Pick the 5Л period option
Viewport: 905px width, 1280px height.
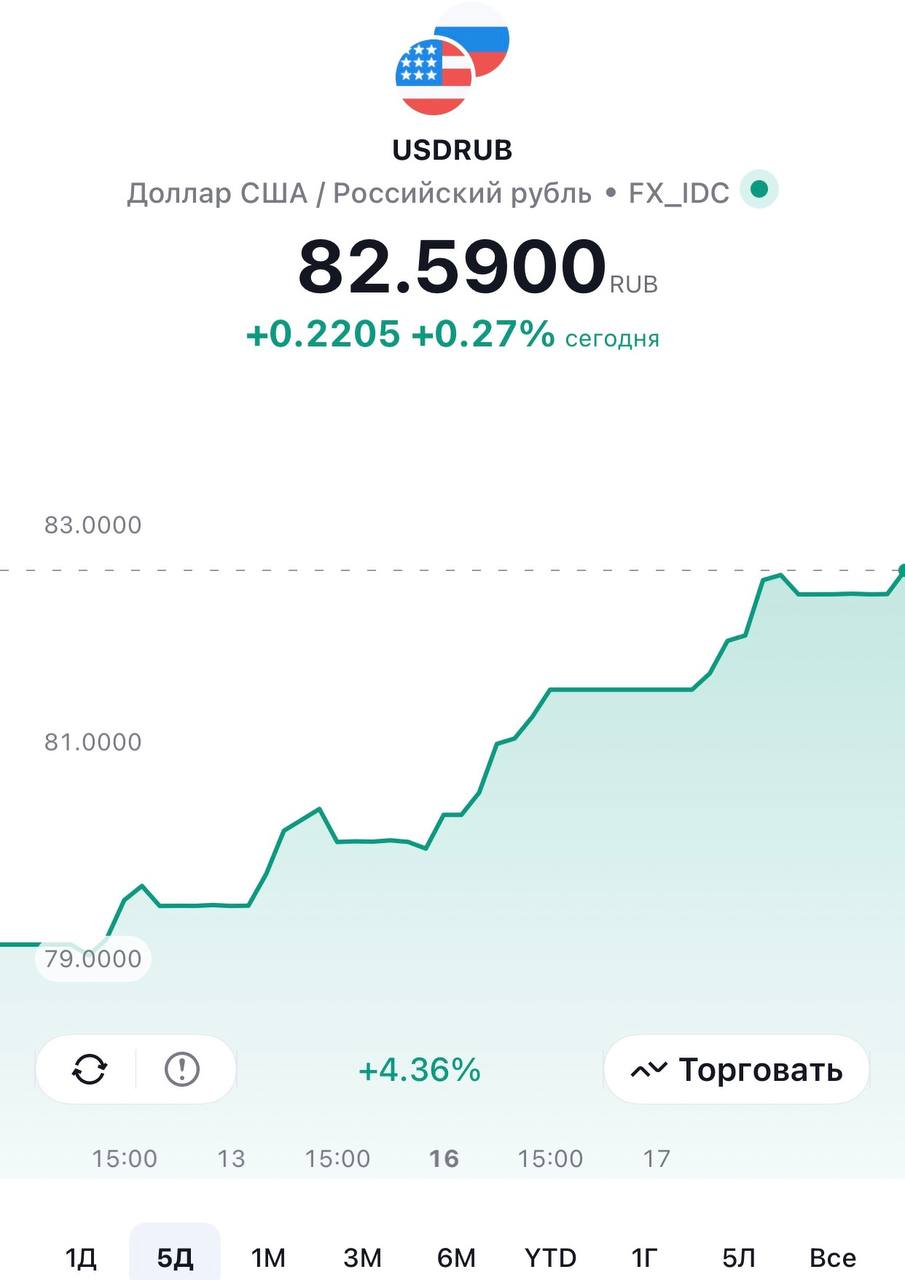[x=739, y=1257]
